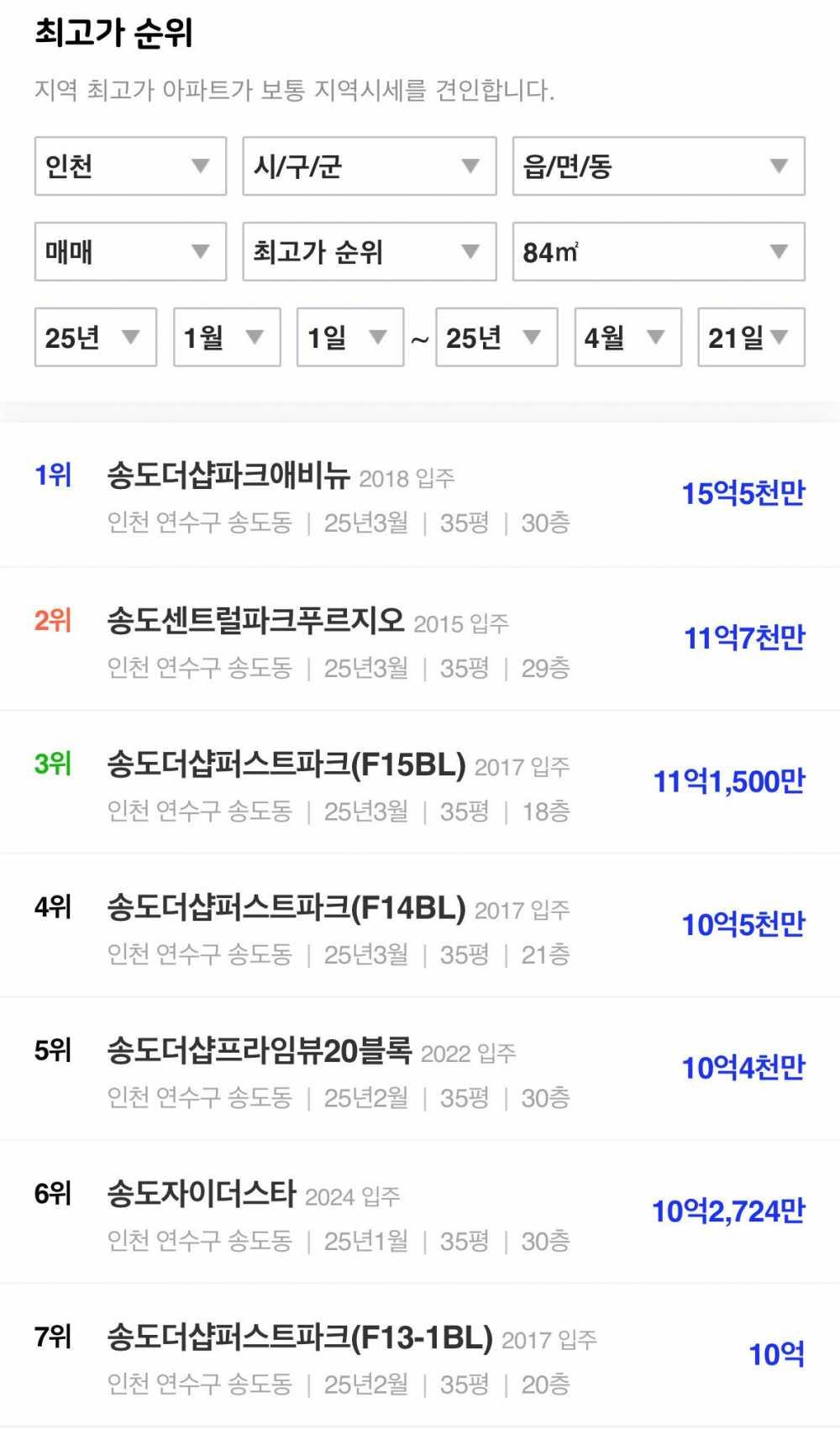Open 송도더샵퍼스트파크(F13-1BL) ranked 7위
Screen dimensions: 840x1429
click(299, 1337)
